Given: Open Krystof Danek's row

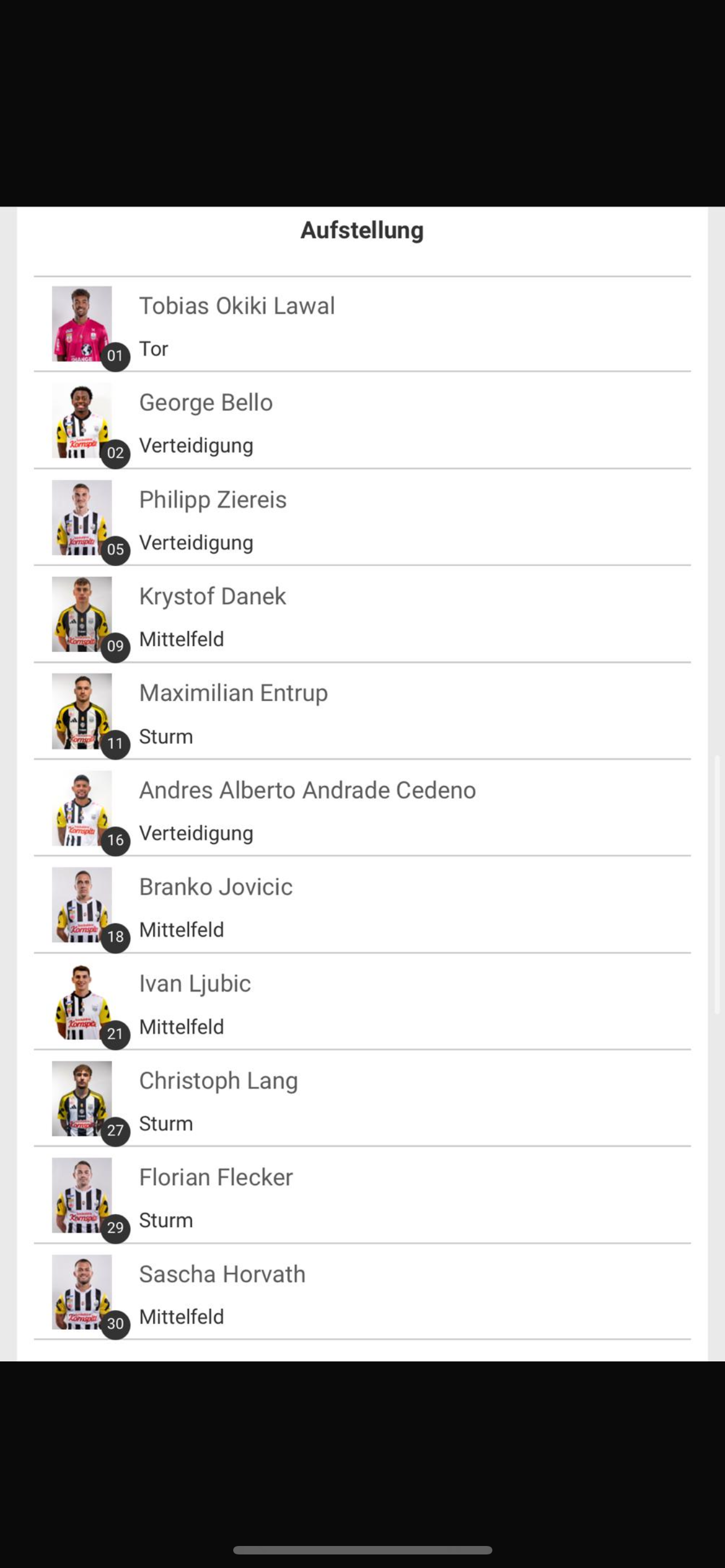Looking at the screenshot, I should tap(362, 614).
